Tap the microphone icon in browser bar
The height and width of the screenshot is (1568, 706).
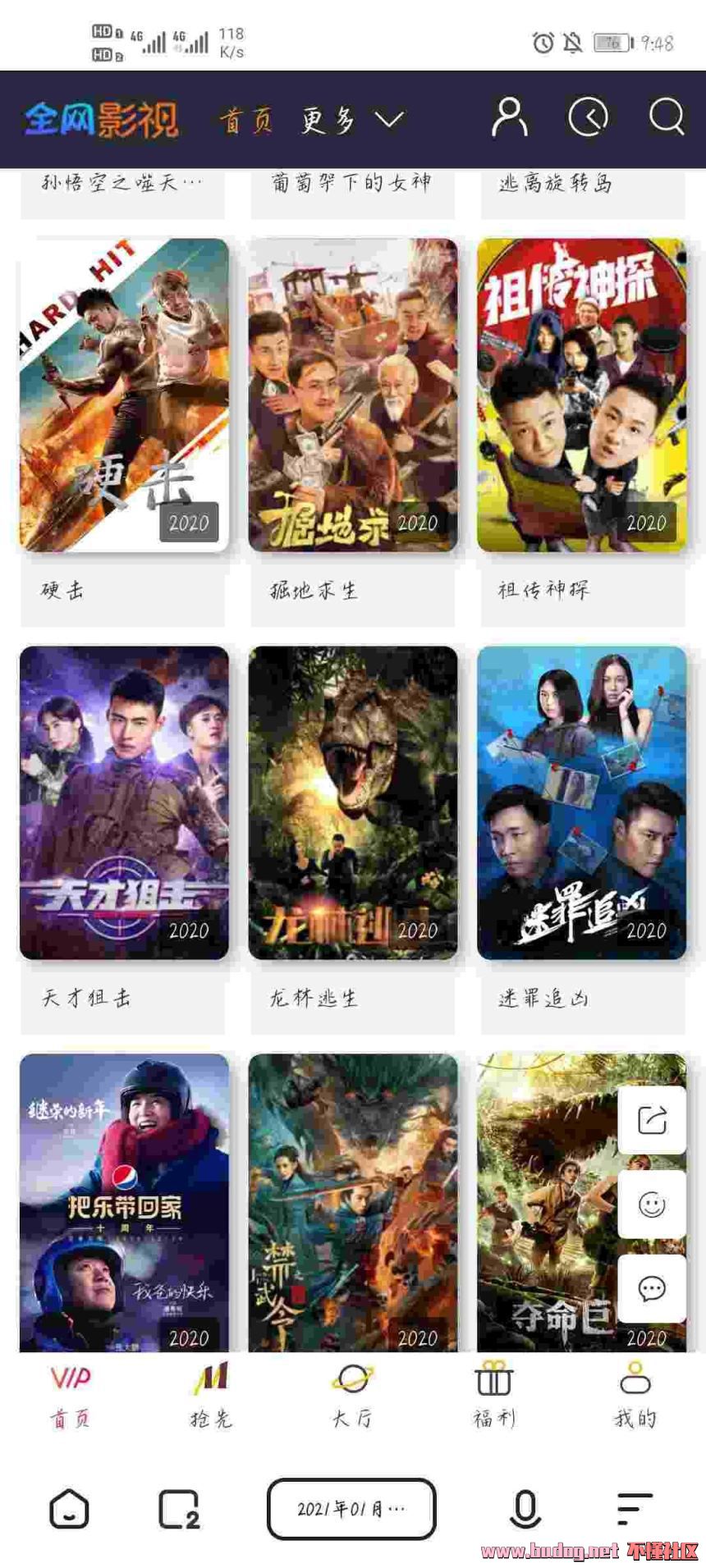point(525,1508)
